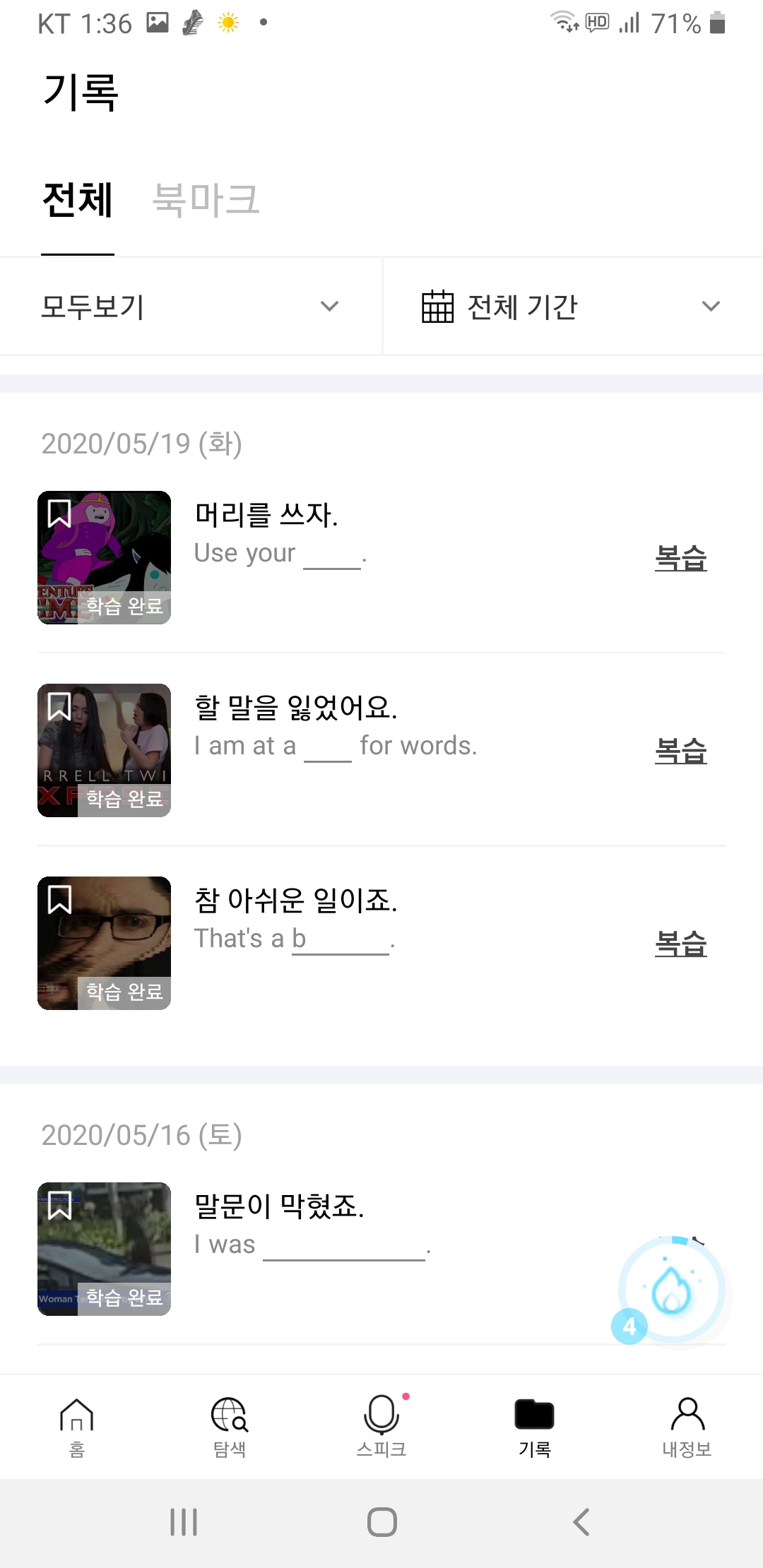Image resolution: width=763 pixels, height=1568 pixels.
Task: Tap the system back button
Action: point(581,1522)
